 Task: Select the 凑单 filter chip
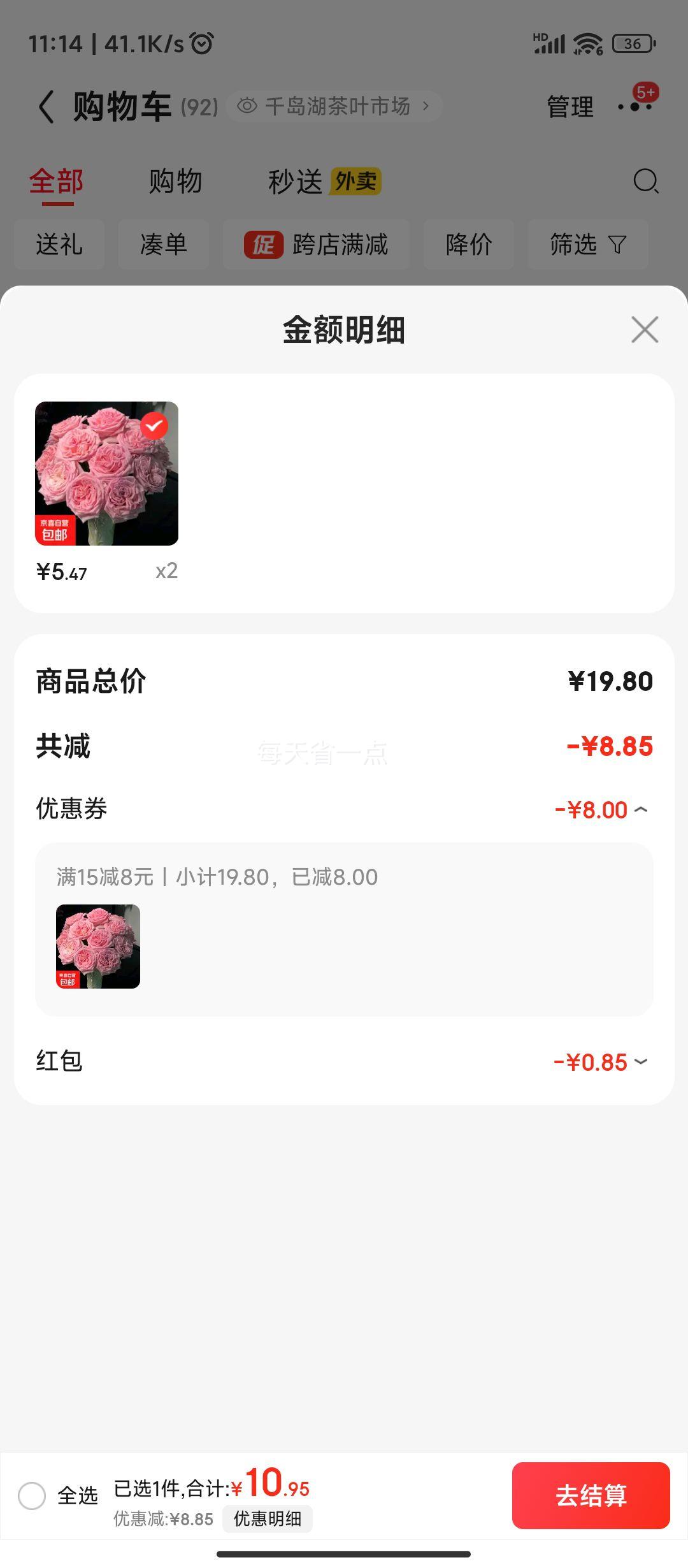[x=164, y=245]
